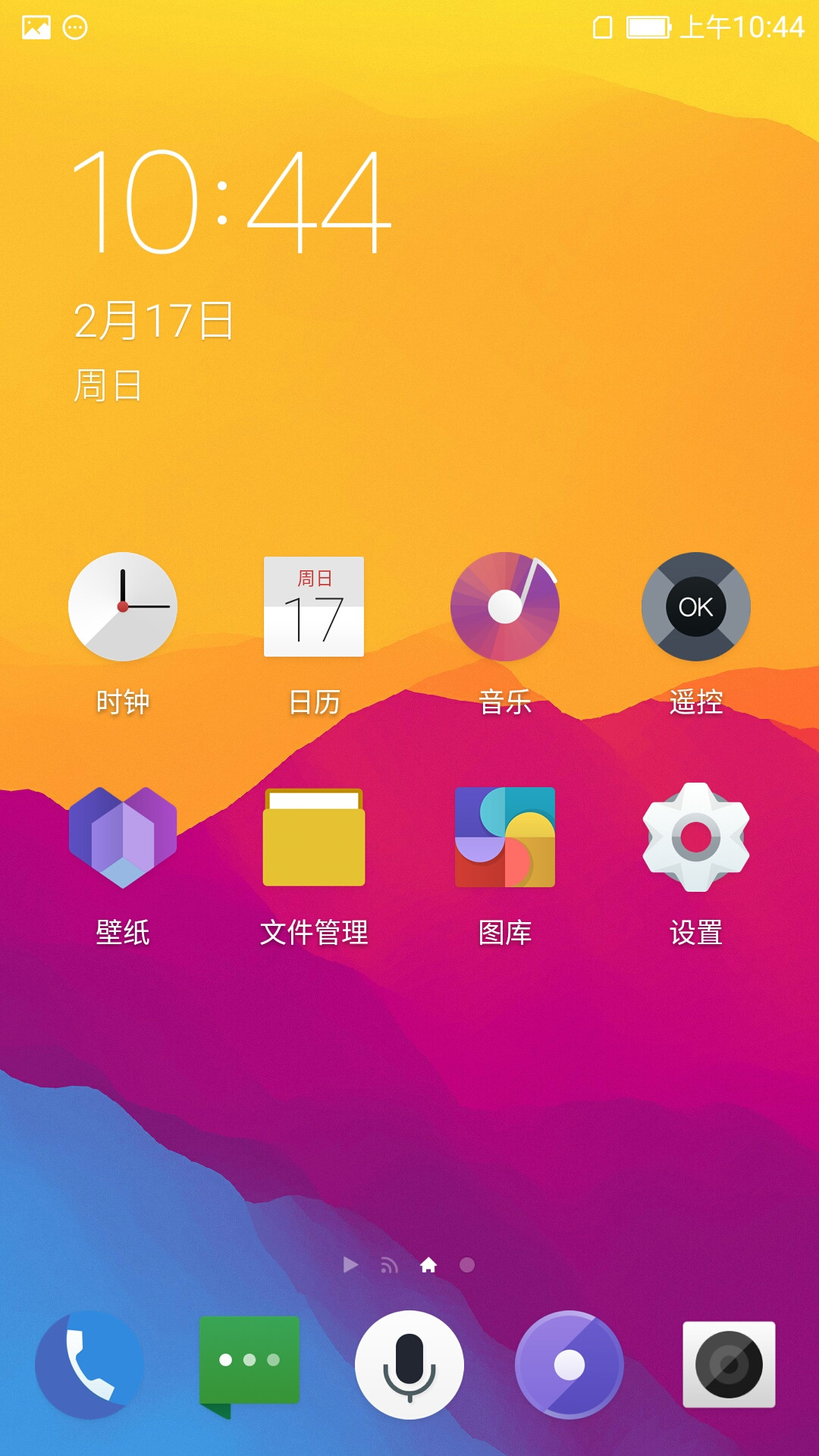Open the 音乐 music app
The width and height of the screenshot is (819, 1456).
click(x=505, y=607)
